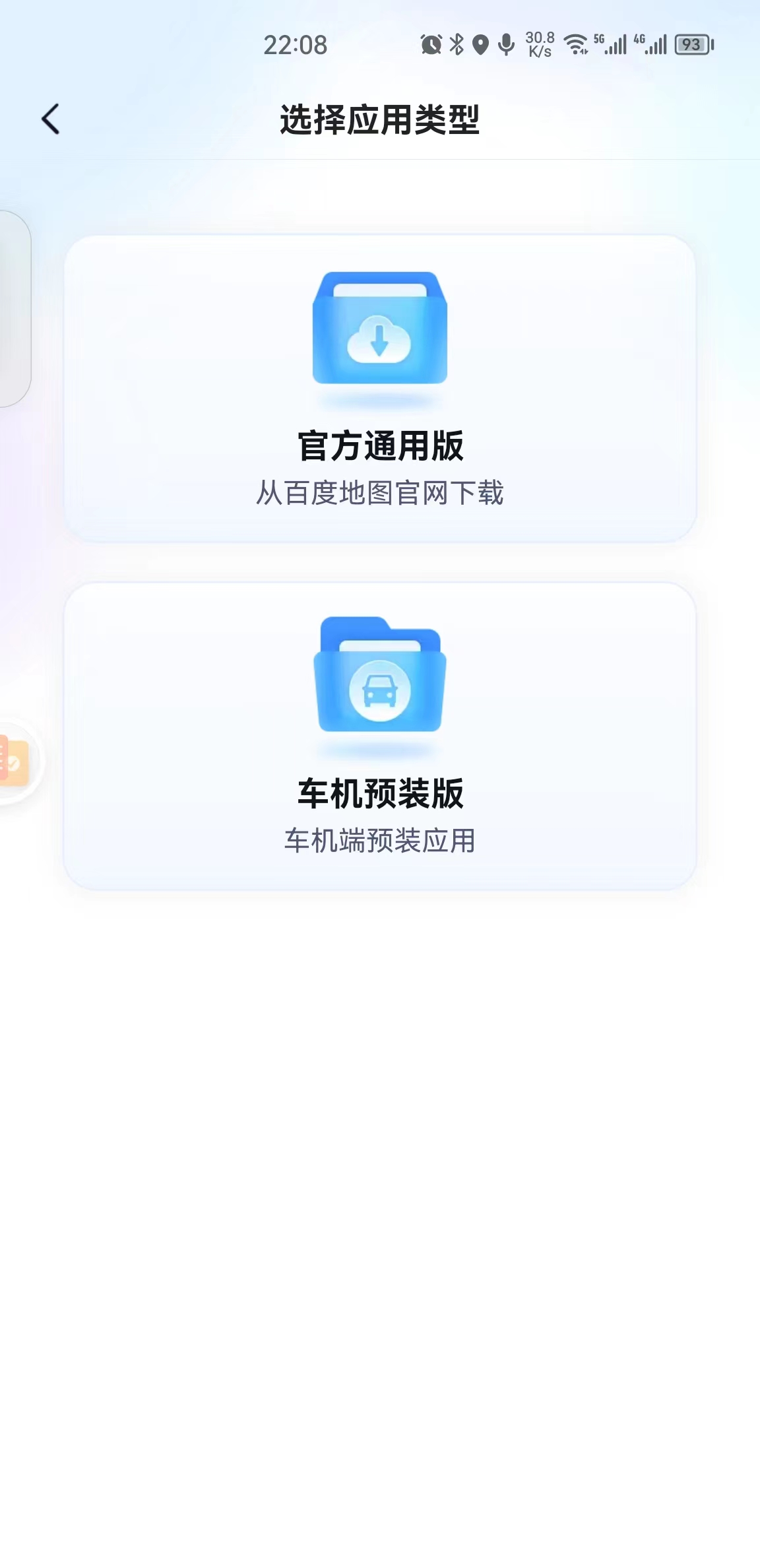Tap the 5G signal indicator
The image size is (760, 1568).
pyautogui.click(x=609, y=44)
